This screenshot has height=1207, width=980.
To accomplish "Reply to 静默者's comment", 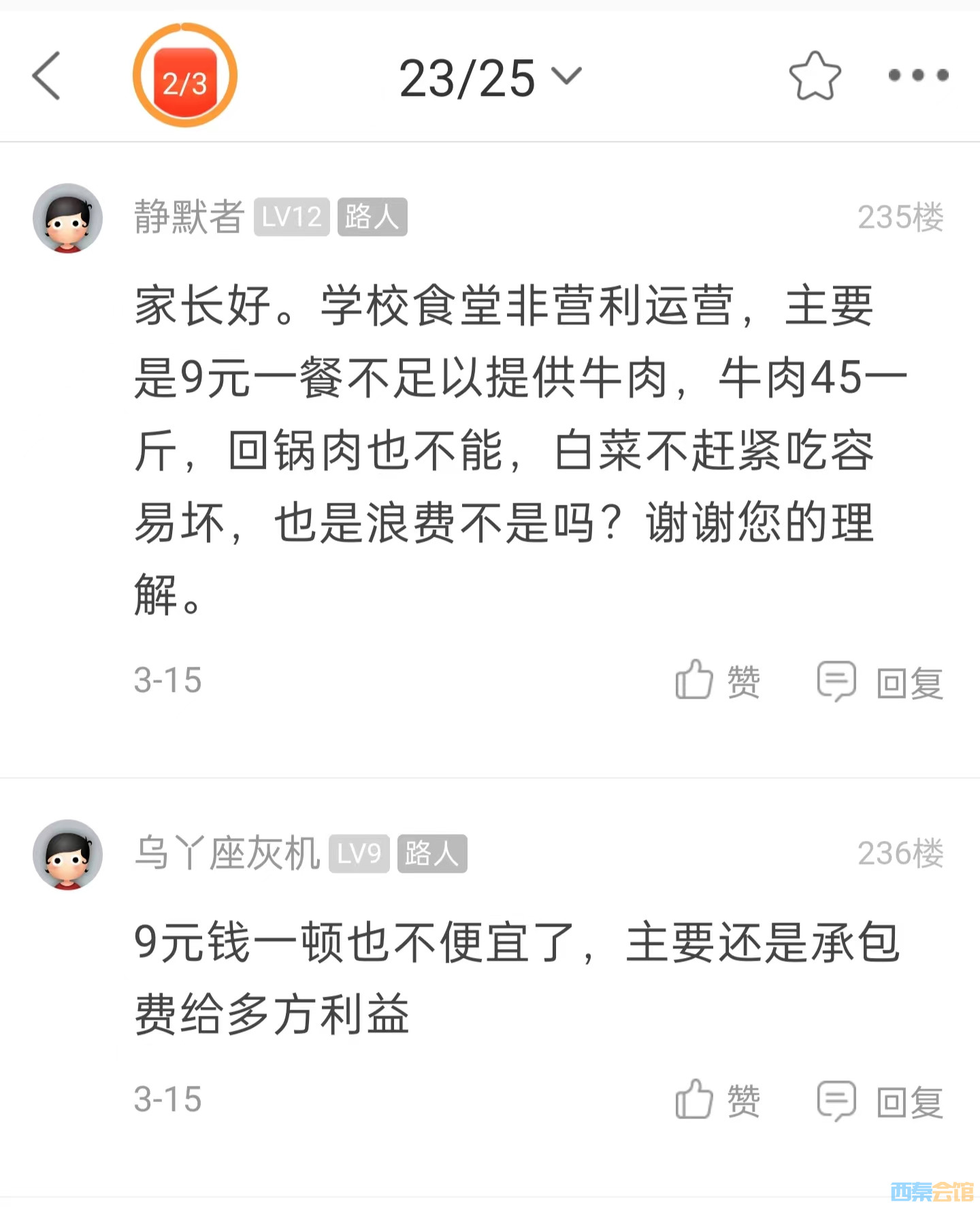I will pyautogui.click(x=880, y=681).
